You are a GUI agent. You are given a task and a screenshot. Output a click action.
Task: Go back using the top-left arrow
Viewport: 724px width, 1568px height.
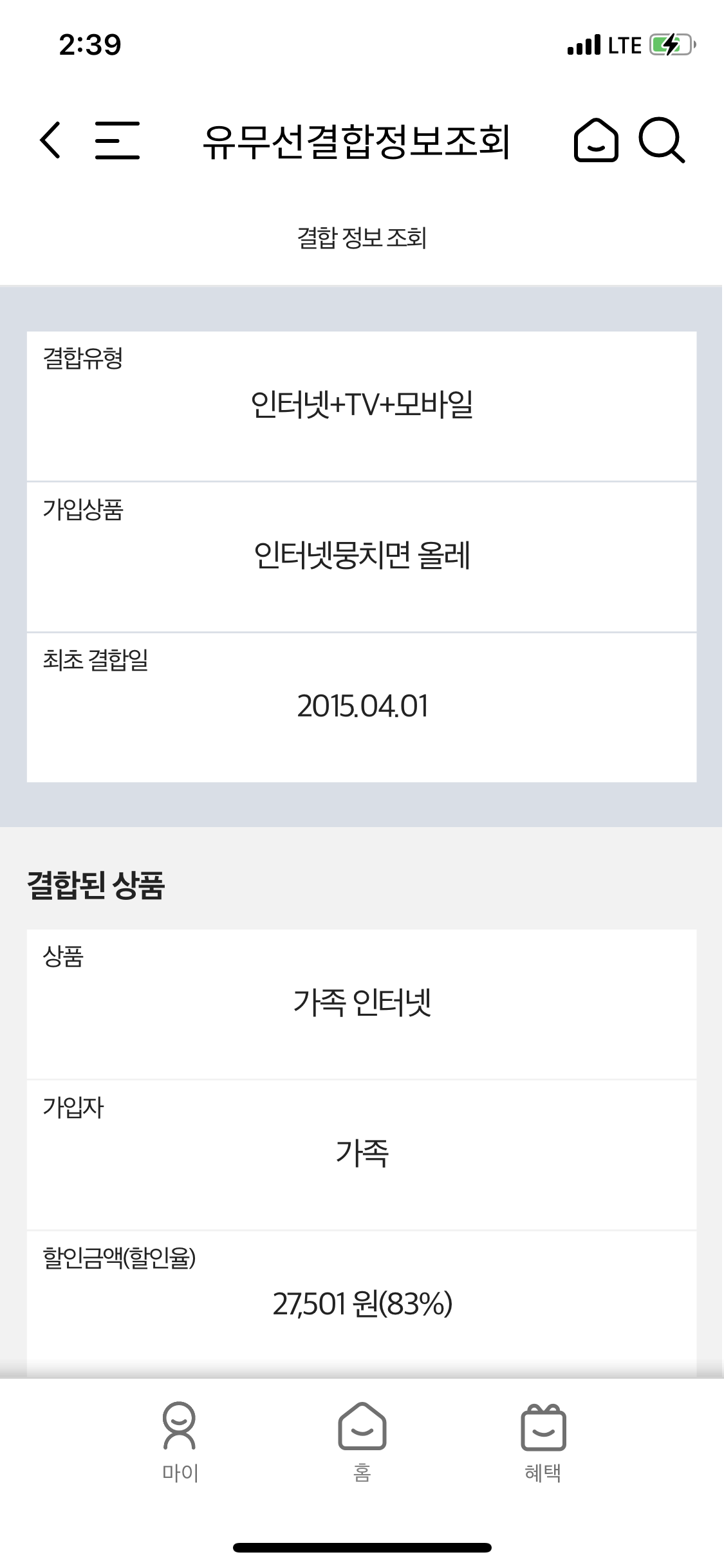click(x=51, y=140)
